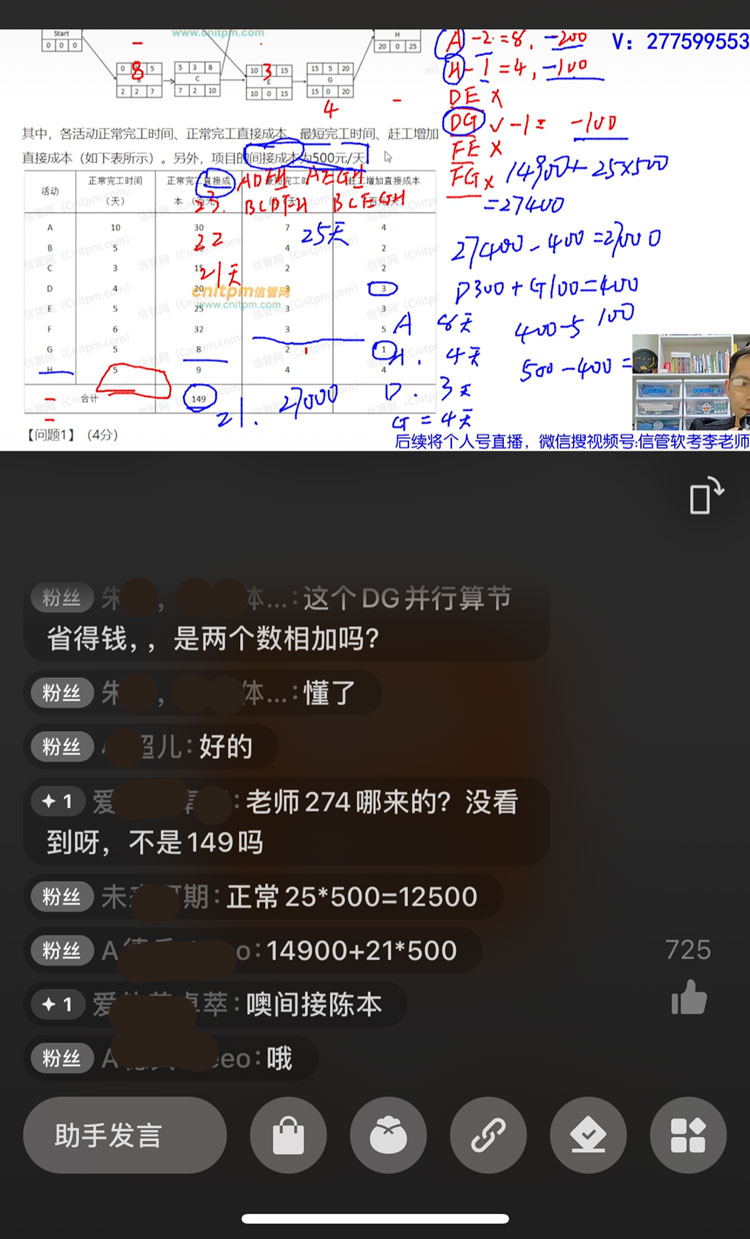Image resolution: width=750 pixels, height=1239 pixels.
Task: Open the more functions grid icon
Action: pos(688,1135)
